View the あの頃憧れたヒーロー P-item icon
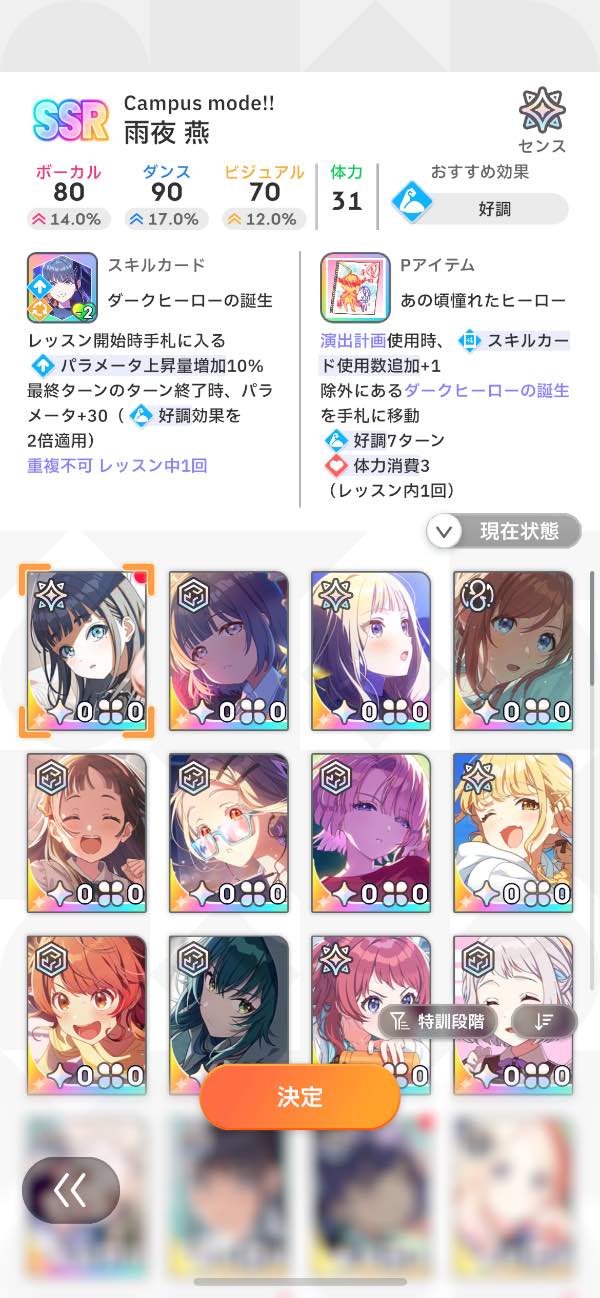600x1298 pixels. pos(354,287)
